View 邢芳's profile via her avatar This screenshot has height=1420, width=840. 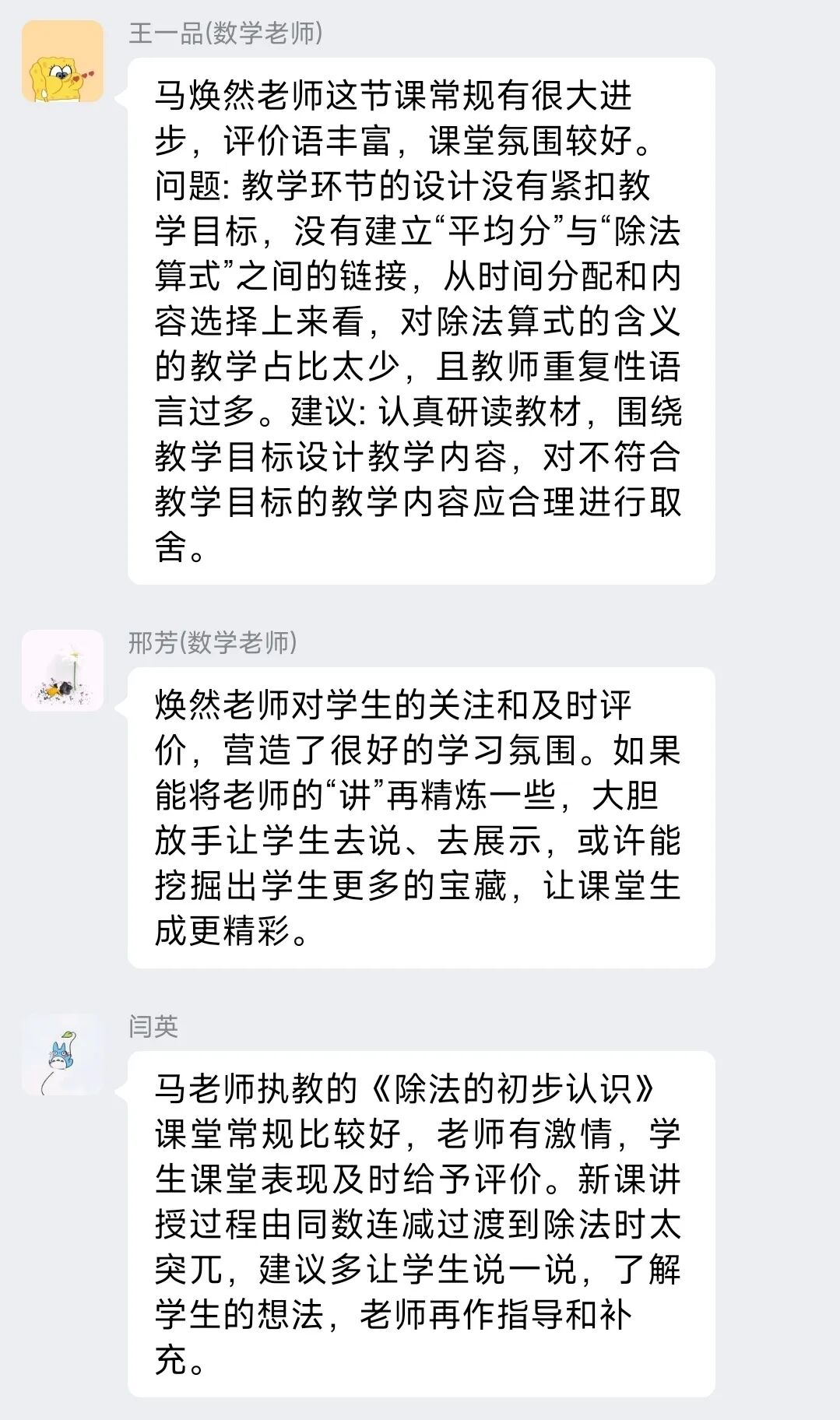coord(62,670)
